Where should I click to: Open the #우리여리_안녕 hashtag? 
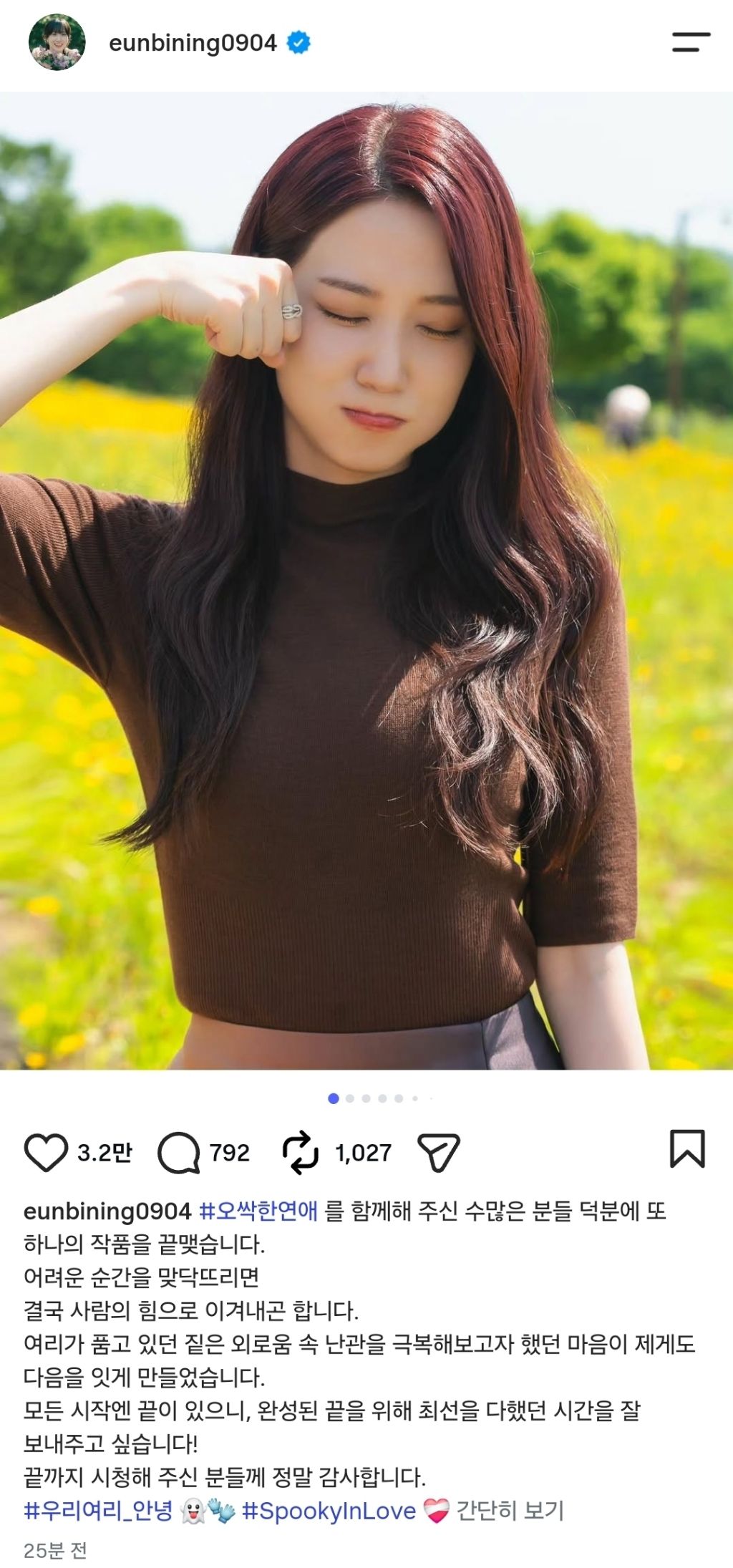(x=98, y=1510)
